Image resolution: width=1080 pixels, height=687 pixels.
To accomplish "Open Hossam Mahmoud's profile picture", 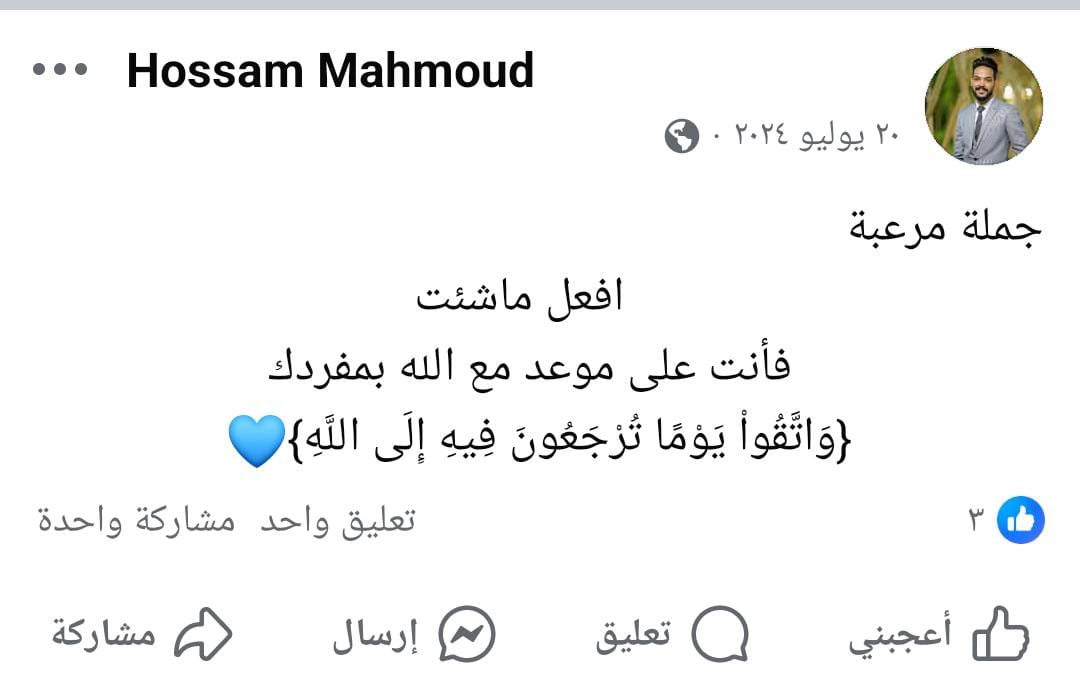I will 983,106.
